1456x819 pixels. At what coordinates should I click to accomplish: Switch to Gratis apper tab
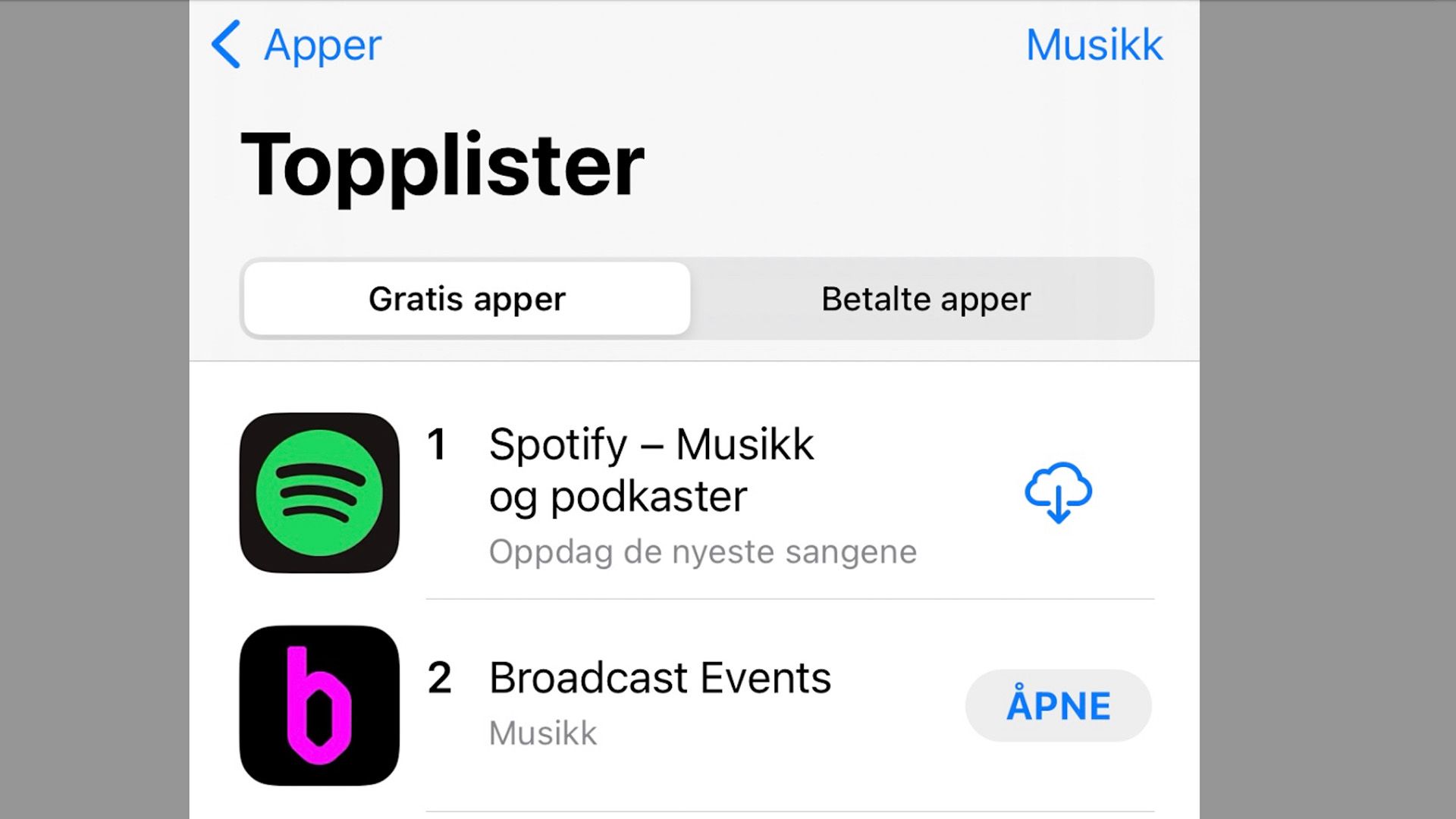[467, 299]
